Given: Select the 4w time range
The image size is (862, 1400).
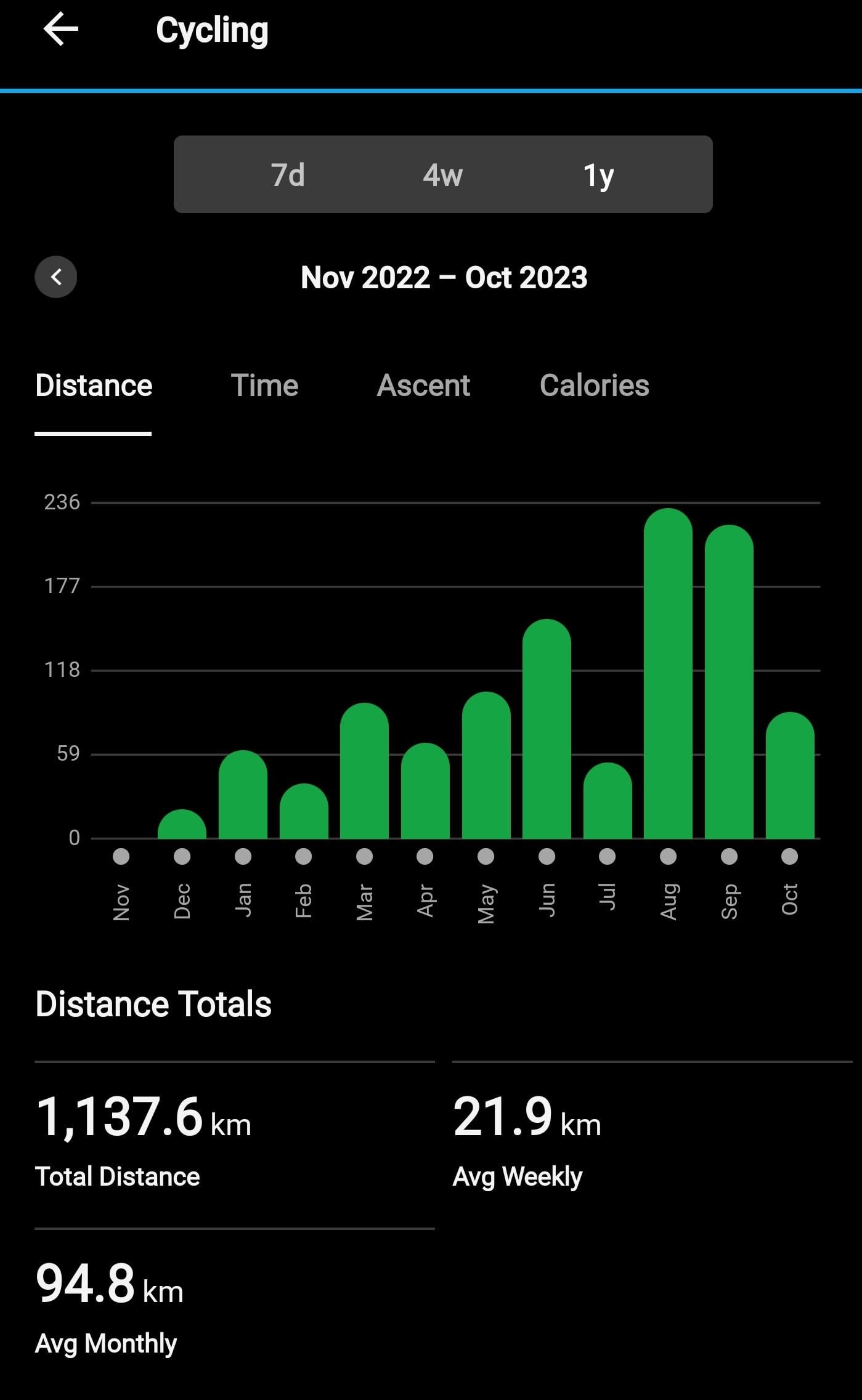Looking at the screenshot, I should click(x=442, y=175).
